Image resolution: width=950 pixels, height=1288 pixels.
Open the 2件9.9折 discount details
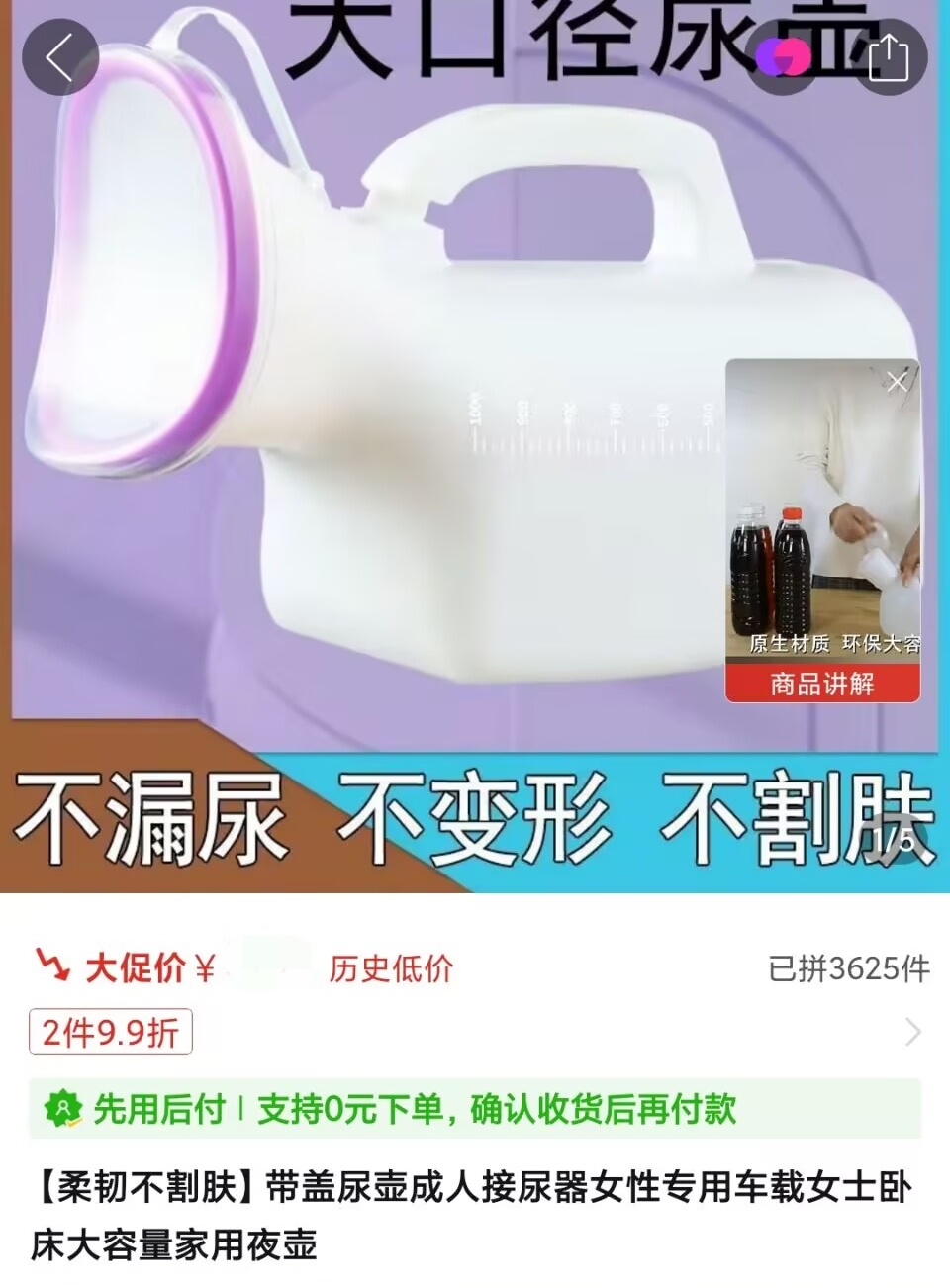tap(111, 1032)
